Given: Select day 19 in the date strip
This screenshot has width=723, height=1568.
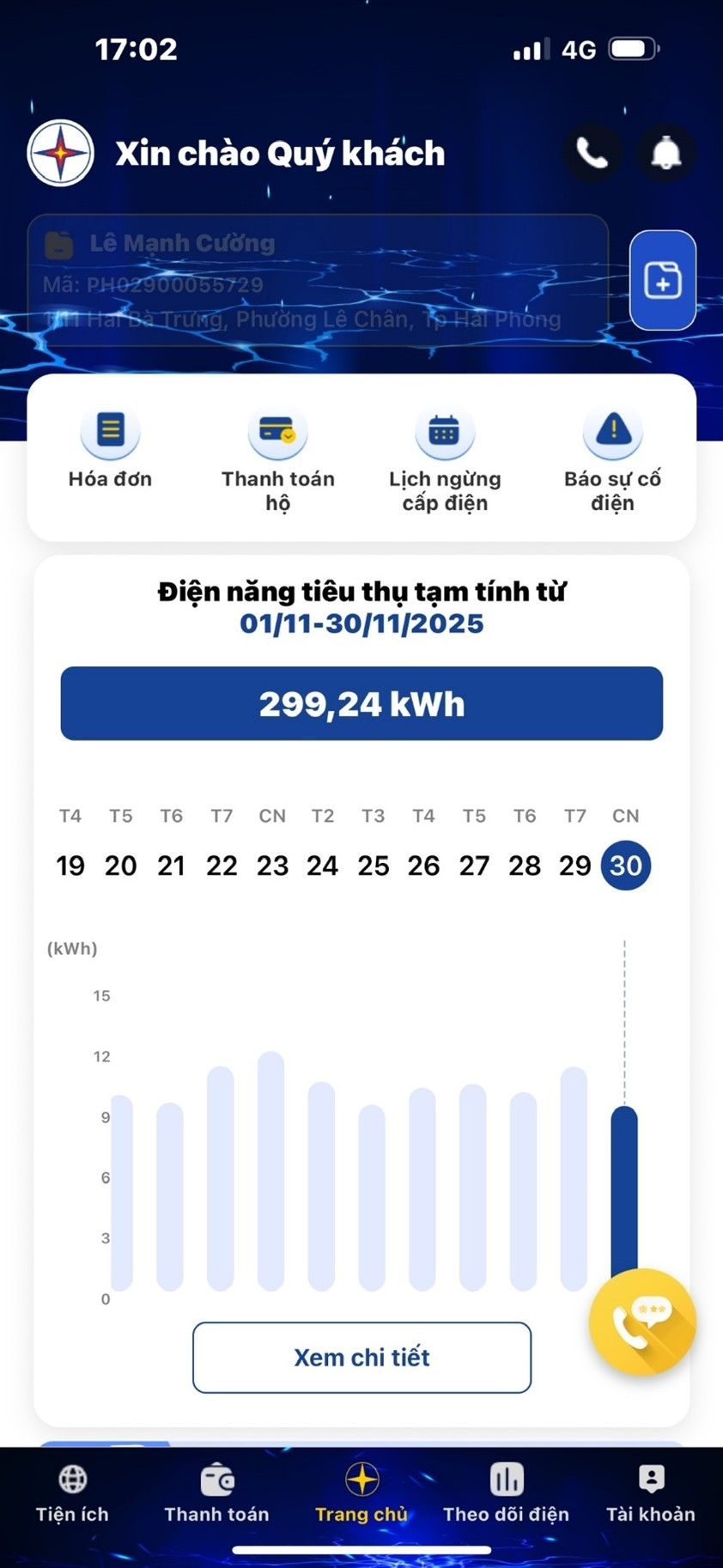Looking at the screenshot, I should point(70,865).
